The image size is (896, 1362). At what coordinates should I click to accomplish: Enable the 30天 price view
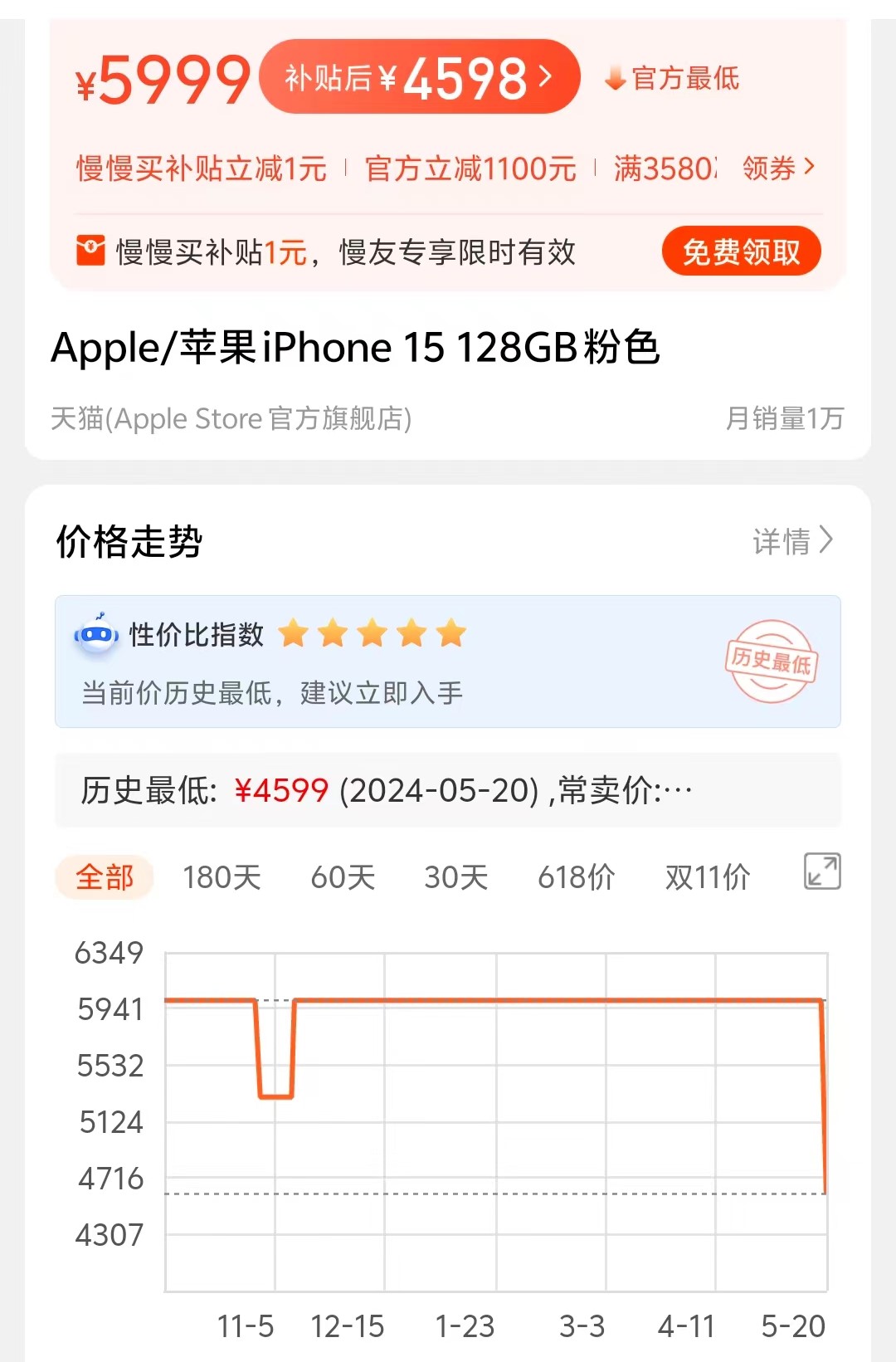pos(456,877)
